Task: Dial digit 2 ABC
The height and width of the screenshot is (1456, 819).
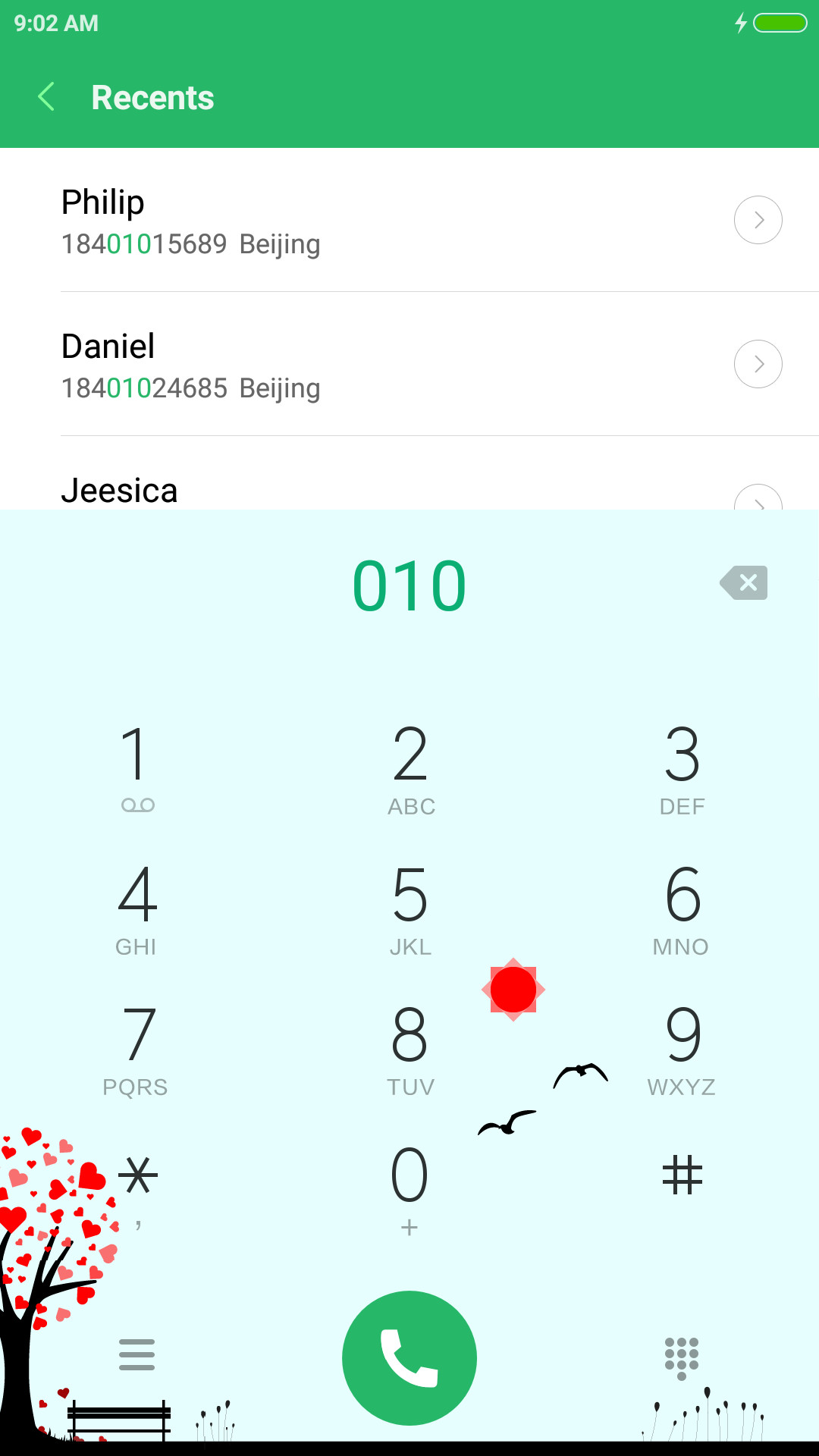Action: coord(410,767)
